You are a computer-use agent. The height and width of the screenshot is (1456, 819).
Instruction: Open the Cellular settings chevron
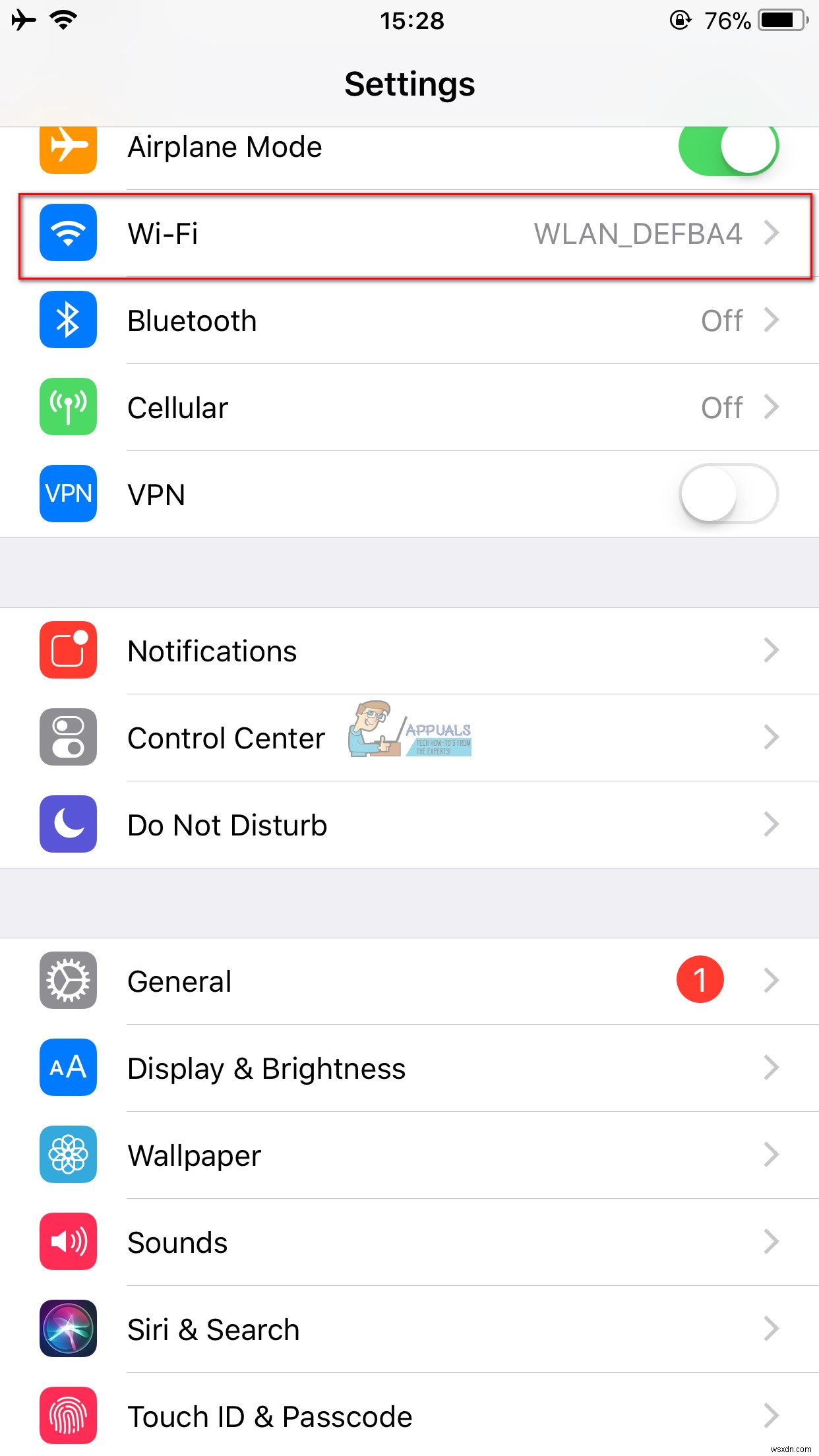772,408
